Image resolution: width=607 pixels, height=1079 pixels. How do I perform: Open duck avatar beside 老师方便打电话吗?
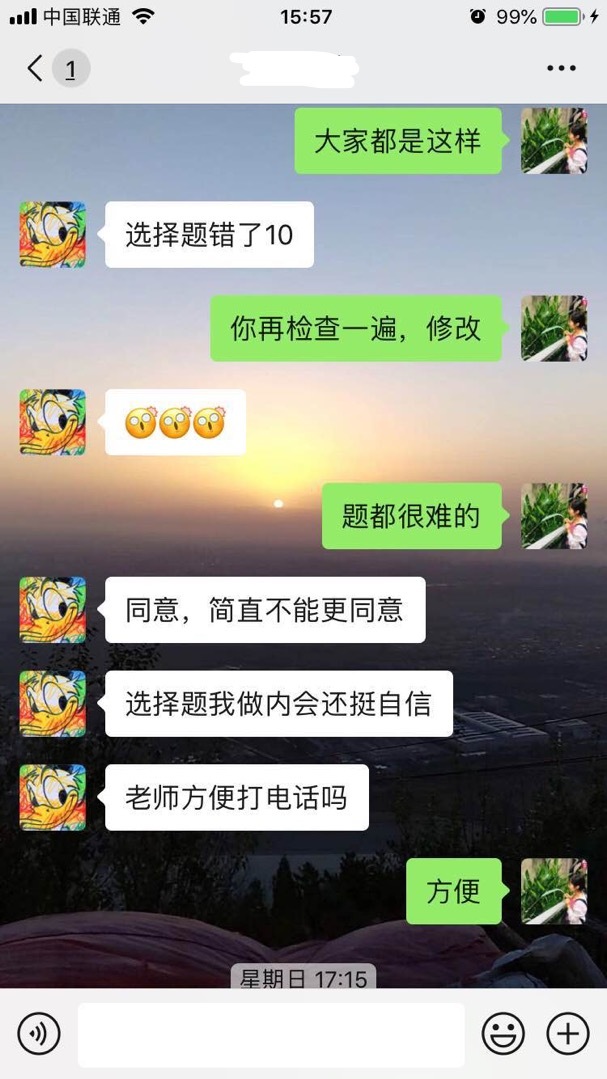pyautogui.click(x=53, y=797)
